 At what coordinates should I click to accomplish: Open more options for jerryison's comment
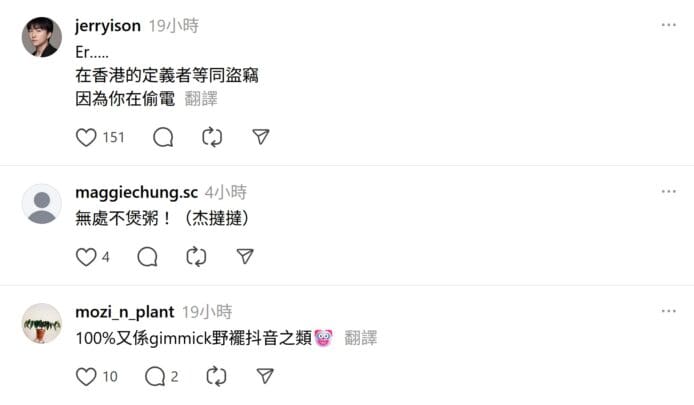point(668,24)
